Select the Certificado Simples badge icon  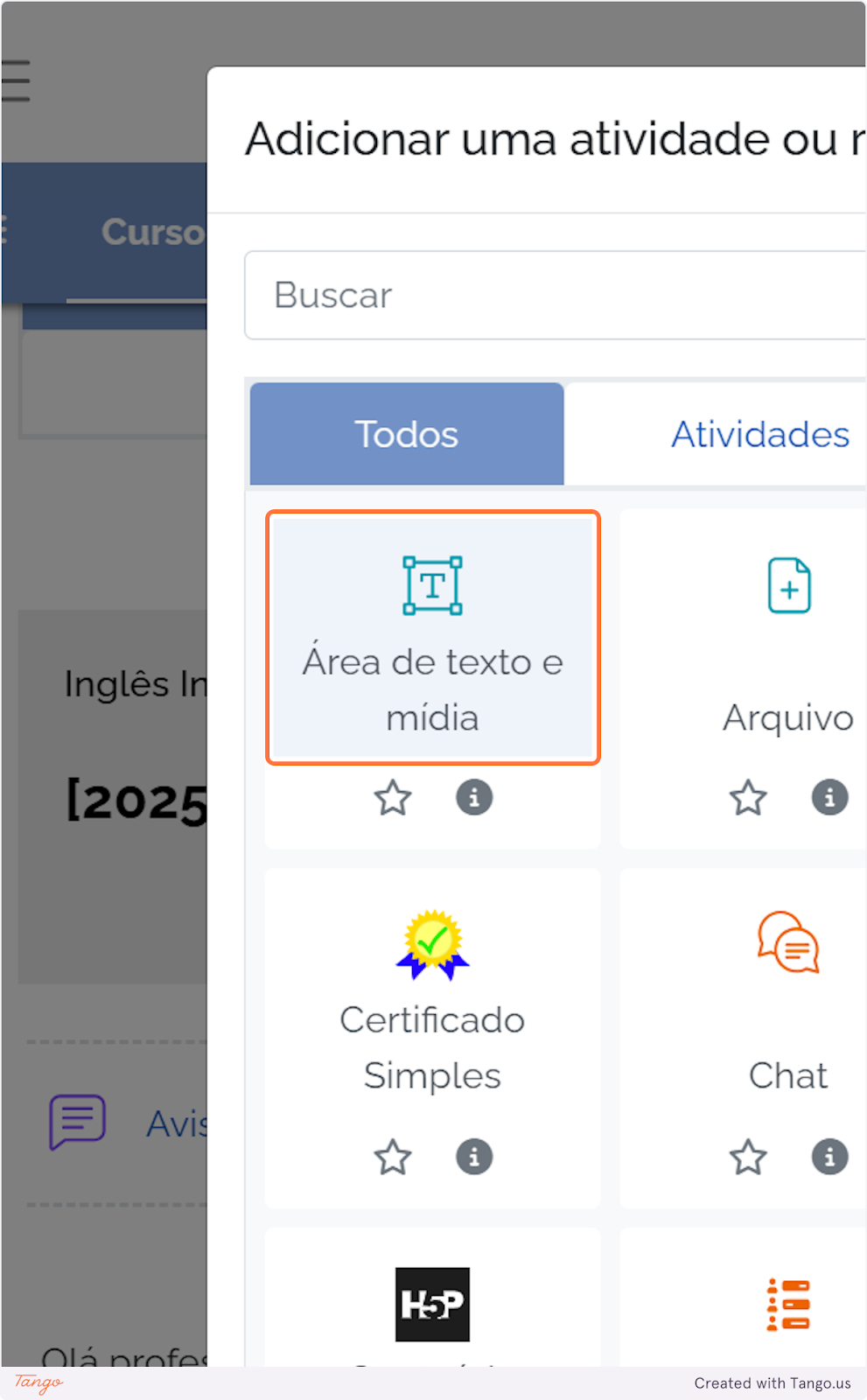point(431,942)
